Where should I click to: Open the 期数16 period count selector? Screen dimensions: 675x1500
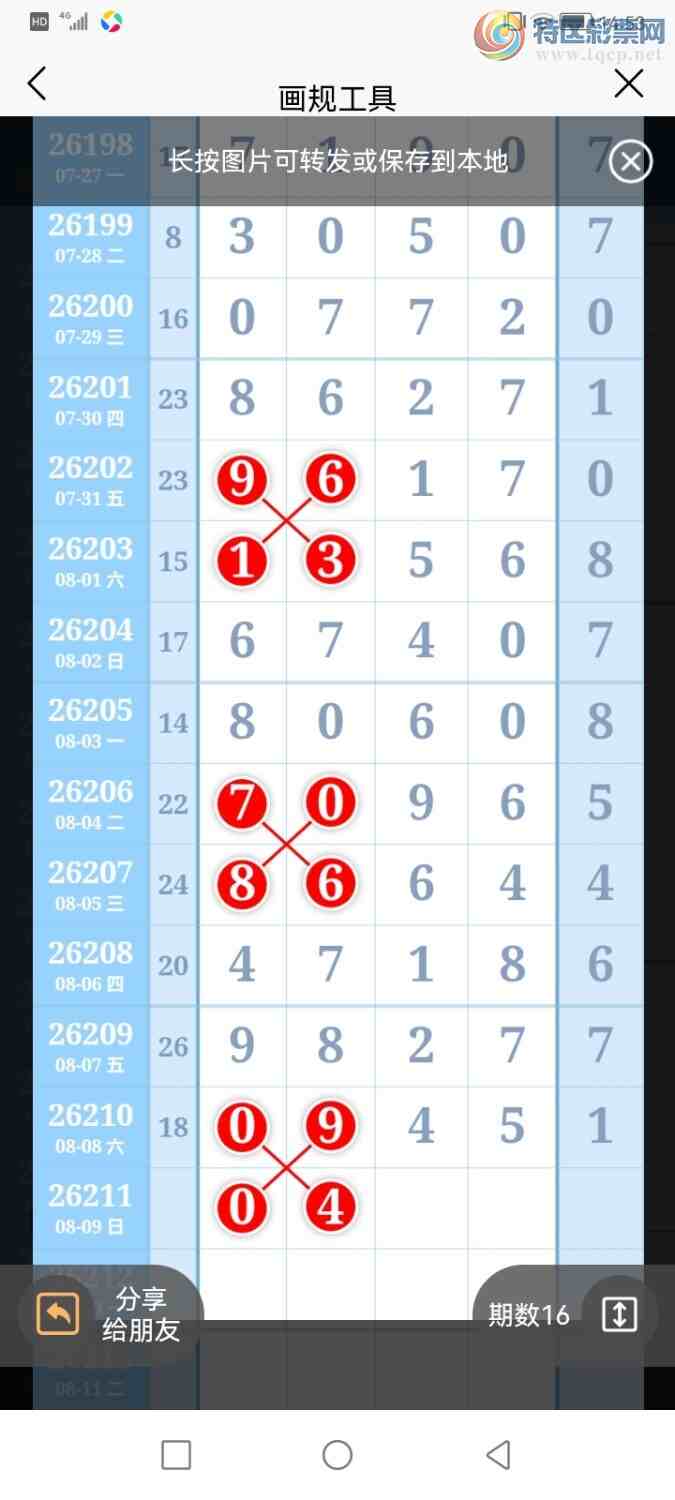coord(529,1315)
